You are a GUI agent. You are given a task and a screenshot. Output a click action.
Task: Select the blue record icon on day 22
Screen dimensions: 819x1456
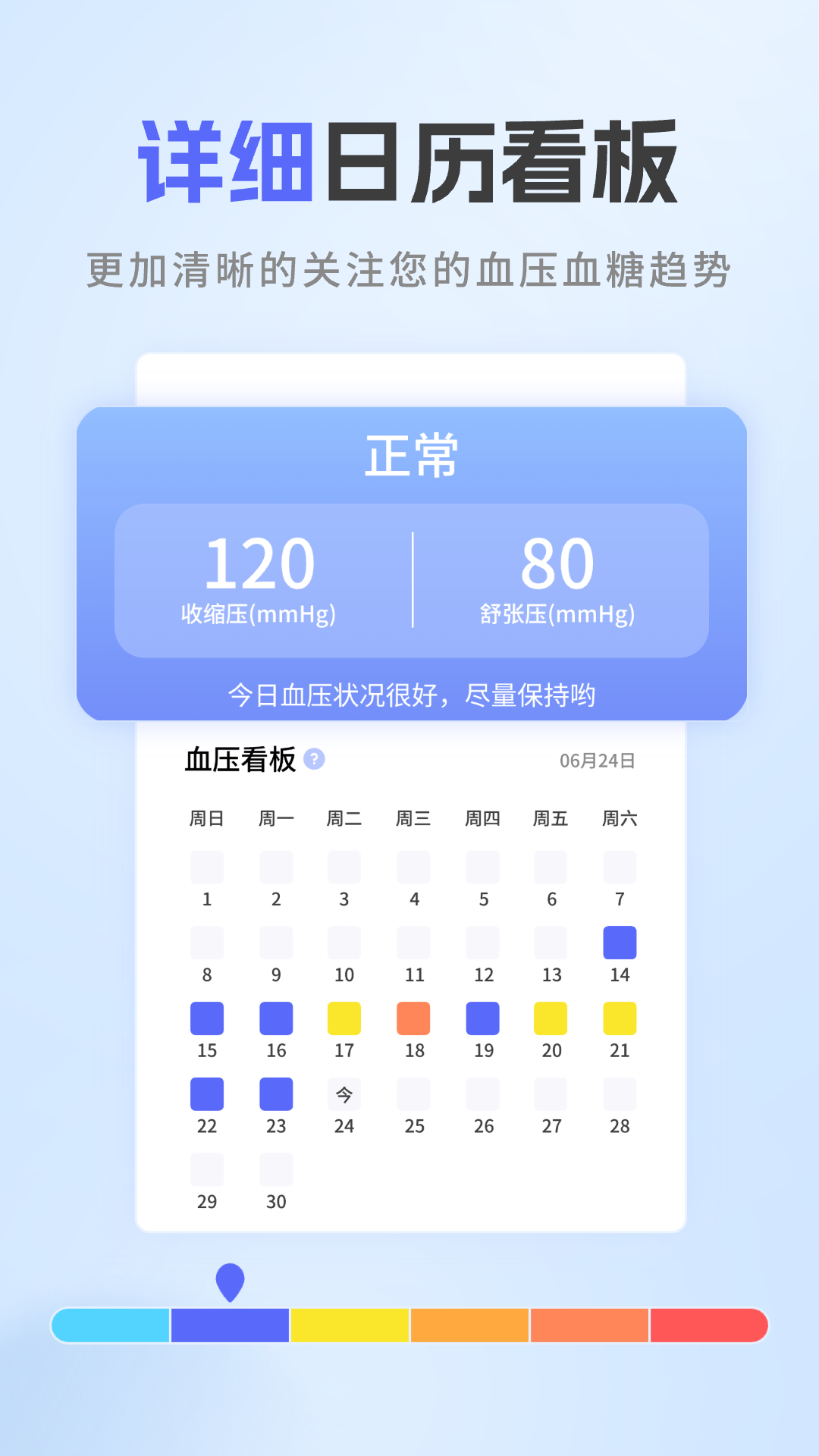tap(206, 1094)
